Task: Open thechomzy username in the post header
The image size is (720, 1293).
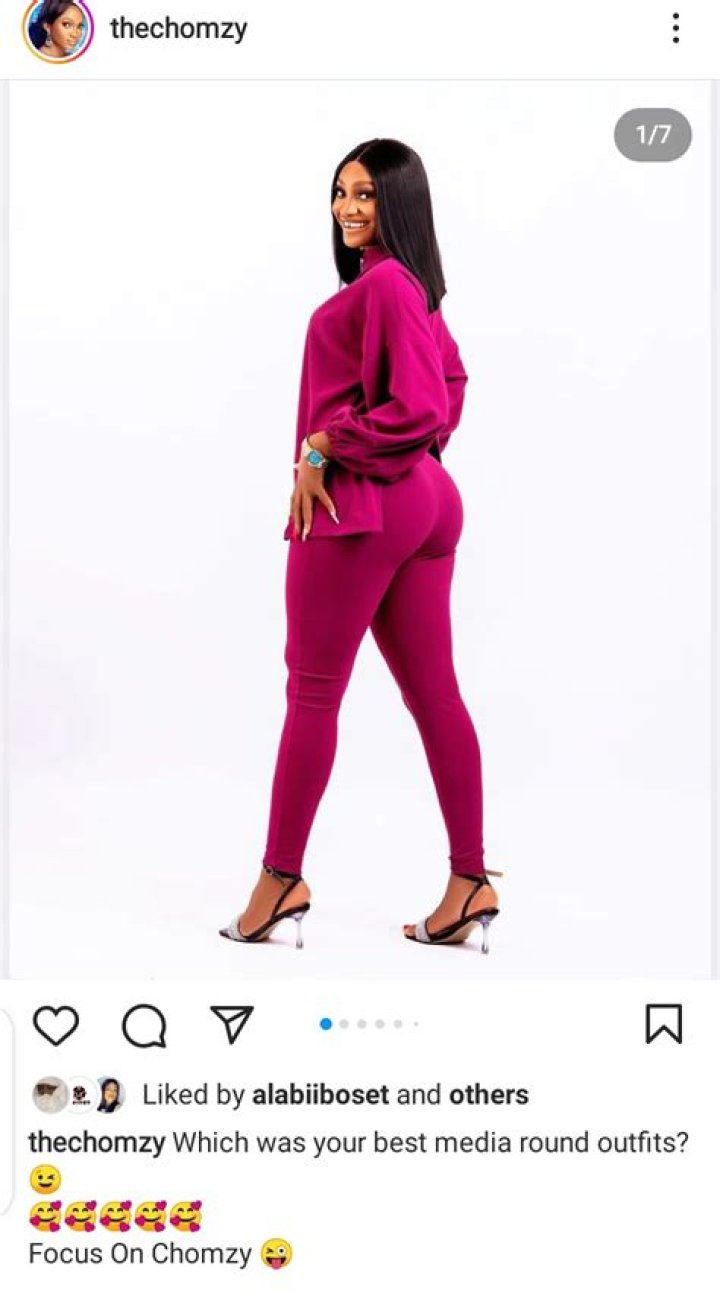Action: (x=178, y=29)
